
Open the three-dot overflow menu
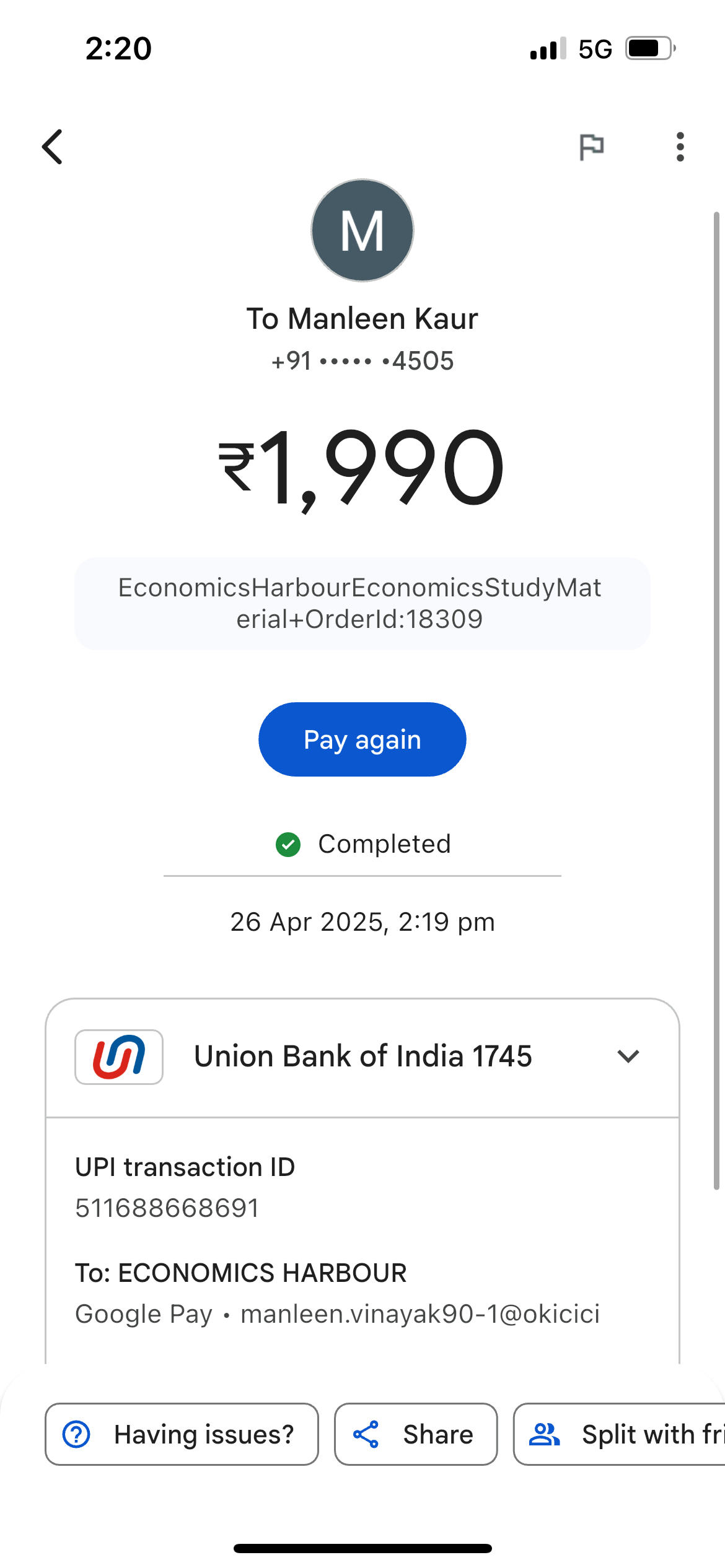point(680,147)
